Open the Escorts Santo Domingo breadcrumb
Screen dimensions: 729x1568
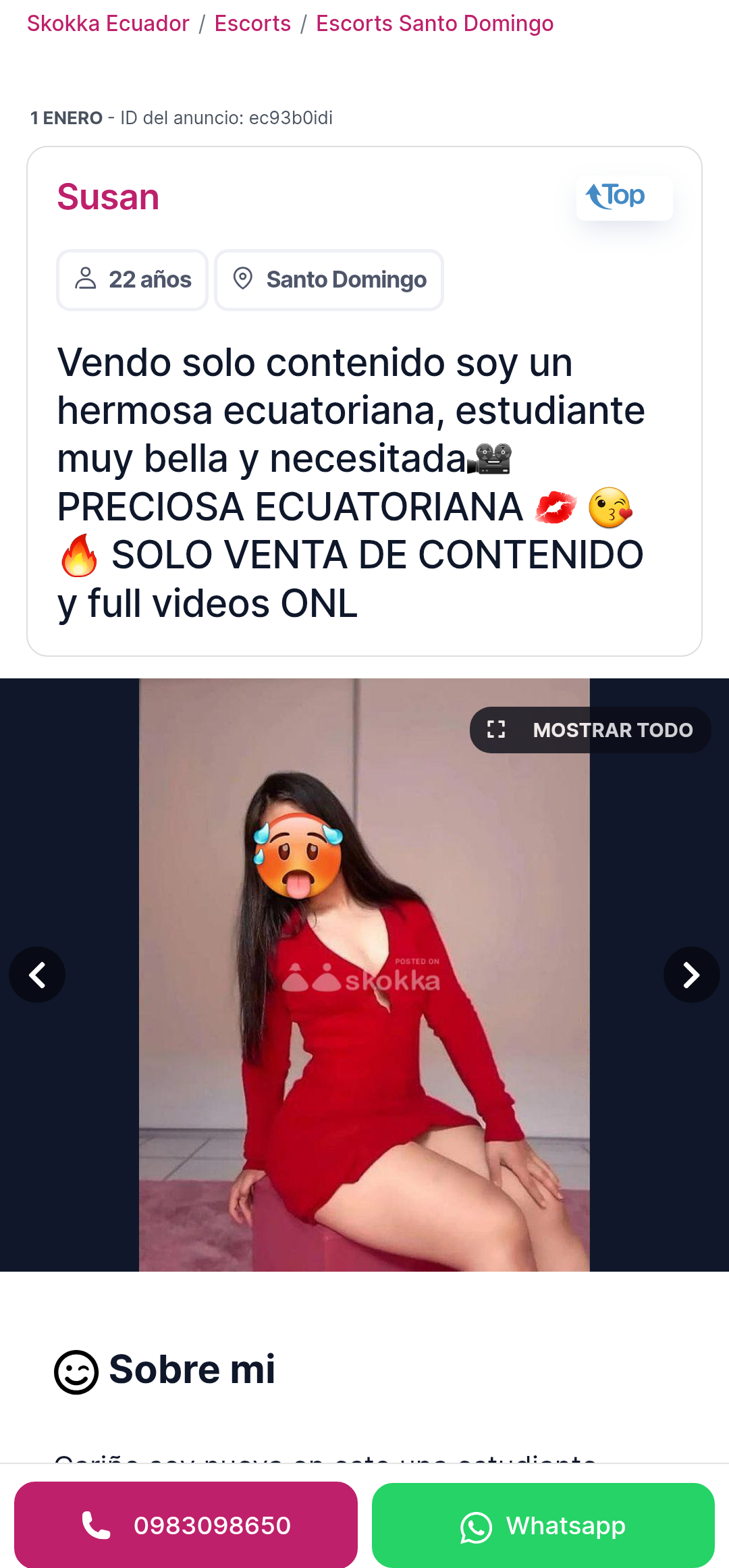point(435,24)
